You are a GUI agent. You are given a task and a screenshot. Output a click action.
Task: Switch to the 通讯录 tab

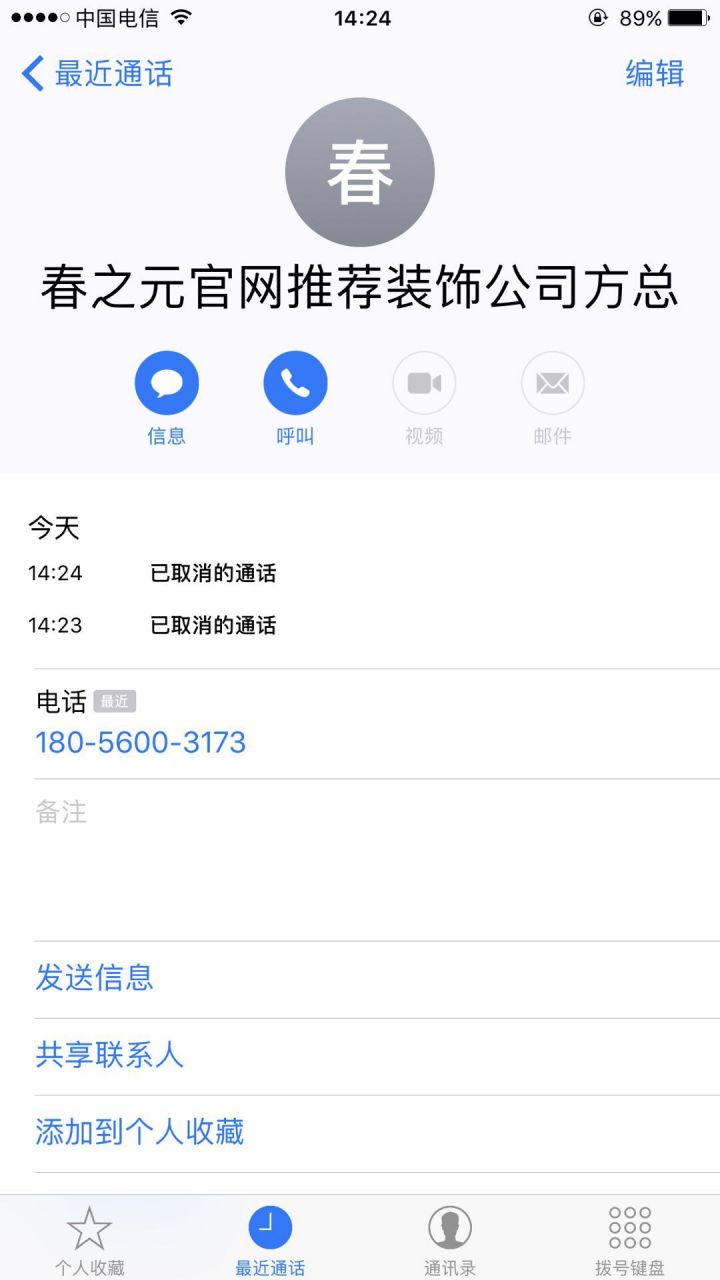coord(450,1240)
